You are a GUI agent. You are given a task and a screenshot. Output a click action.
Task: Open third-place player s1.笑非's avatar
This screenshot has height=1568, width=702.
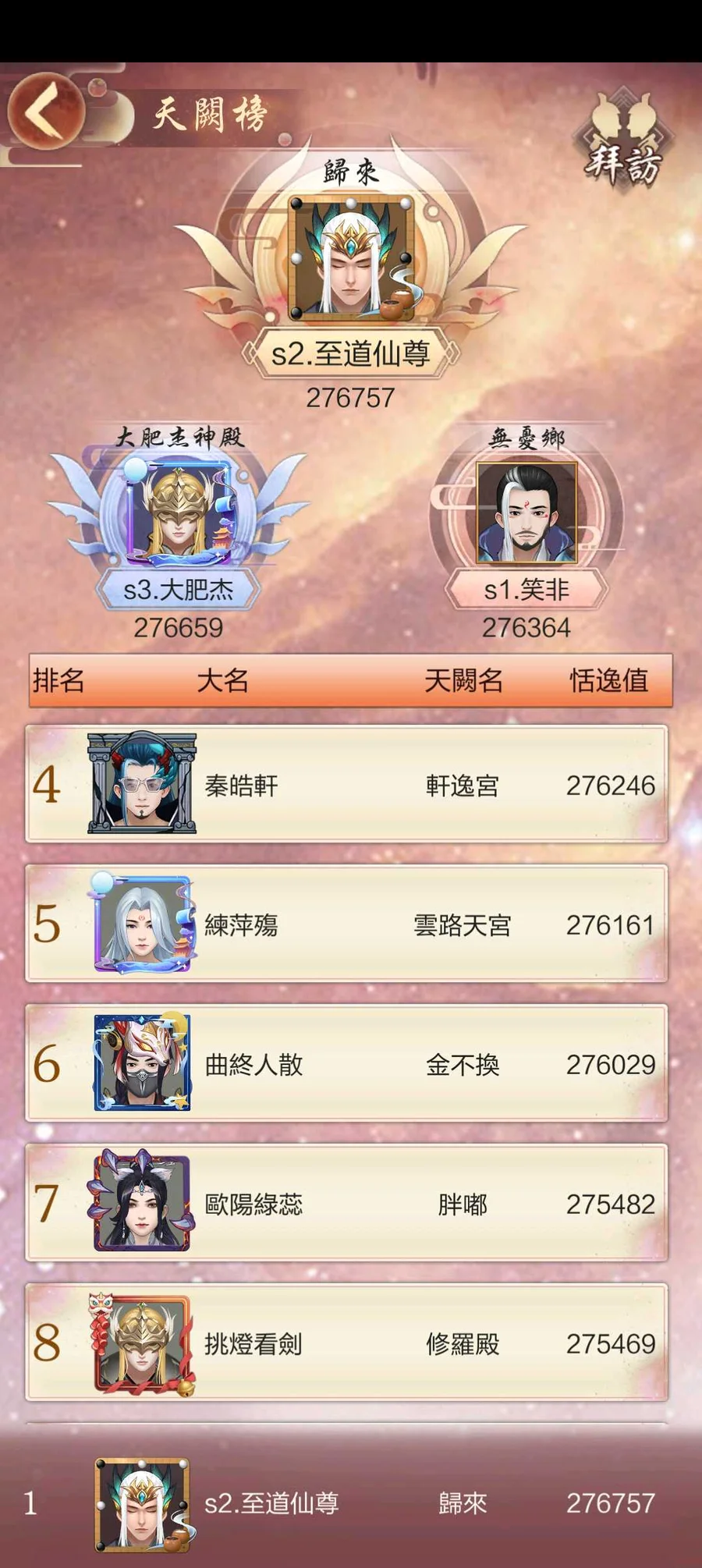click(x=526, y=513)
